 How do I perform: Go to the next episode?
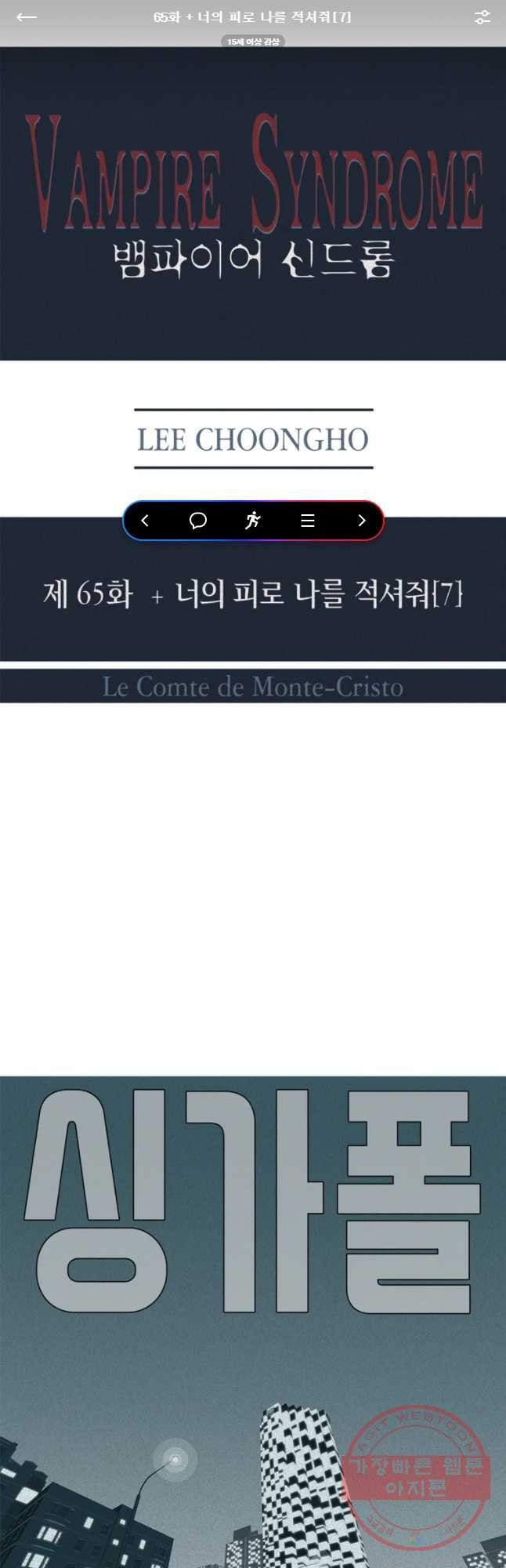pos(361,521)
